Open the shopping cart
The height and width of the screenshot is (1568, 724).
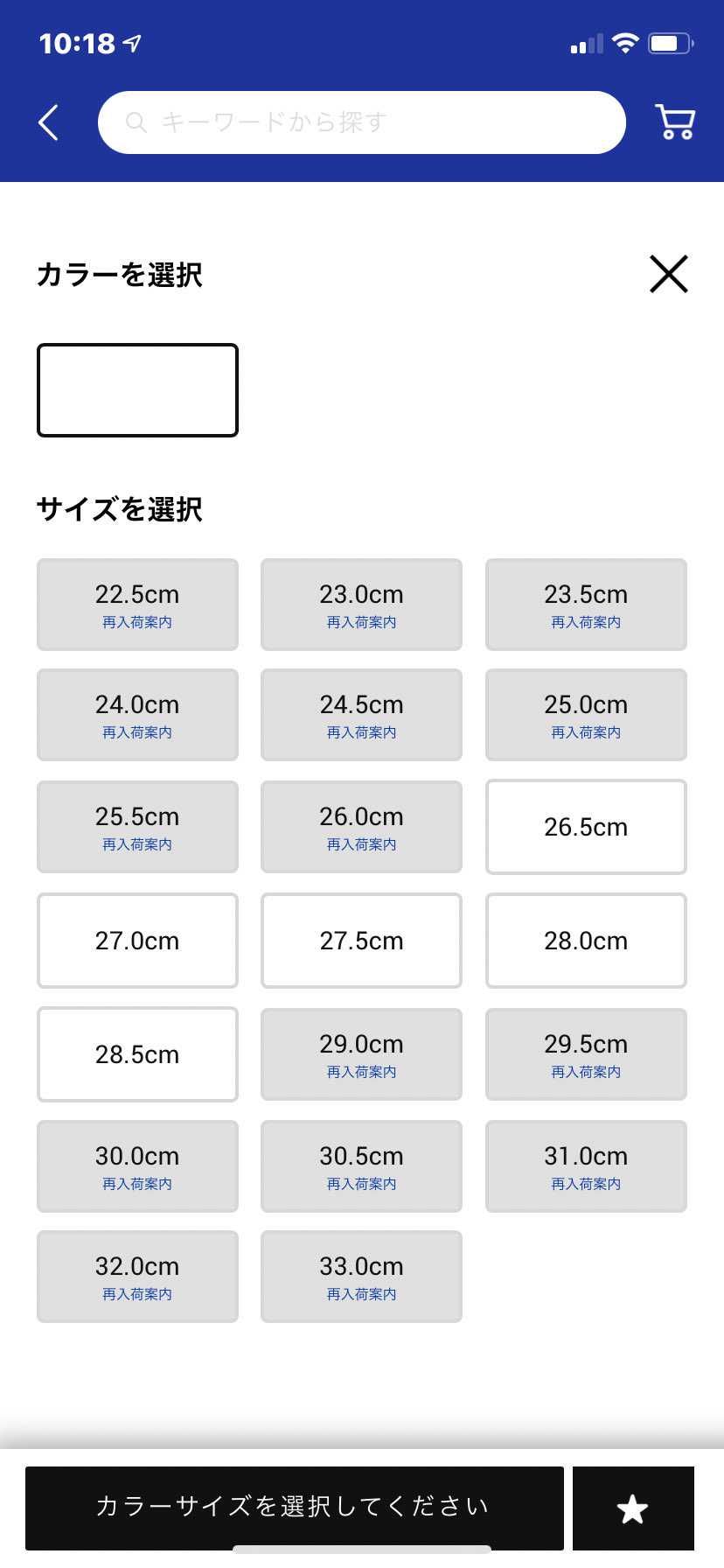click(672, 122)
